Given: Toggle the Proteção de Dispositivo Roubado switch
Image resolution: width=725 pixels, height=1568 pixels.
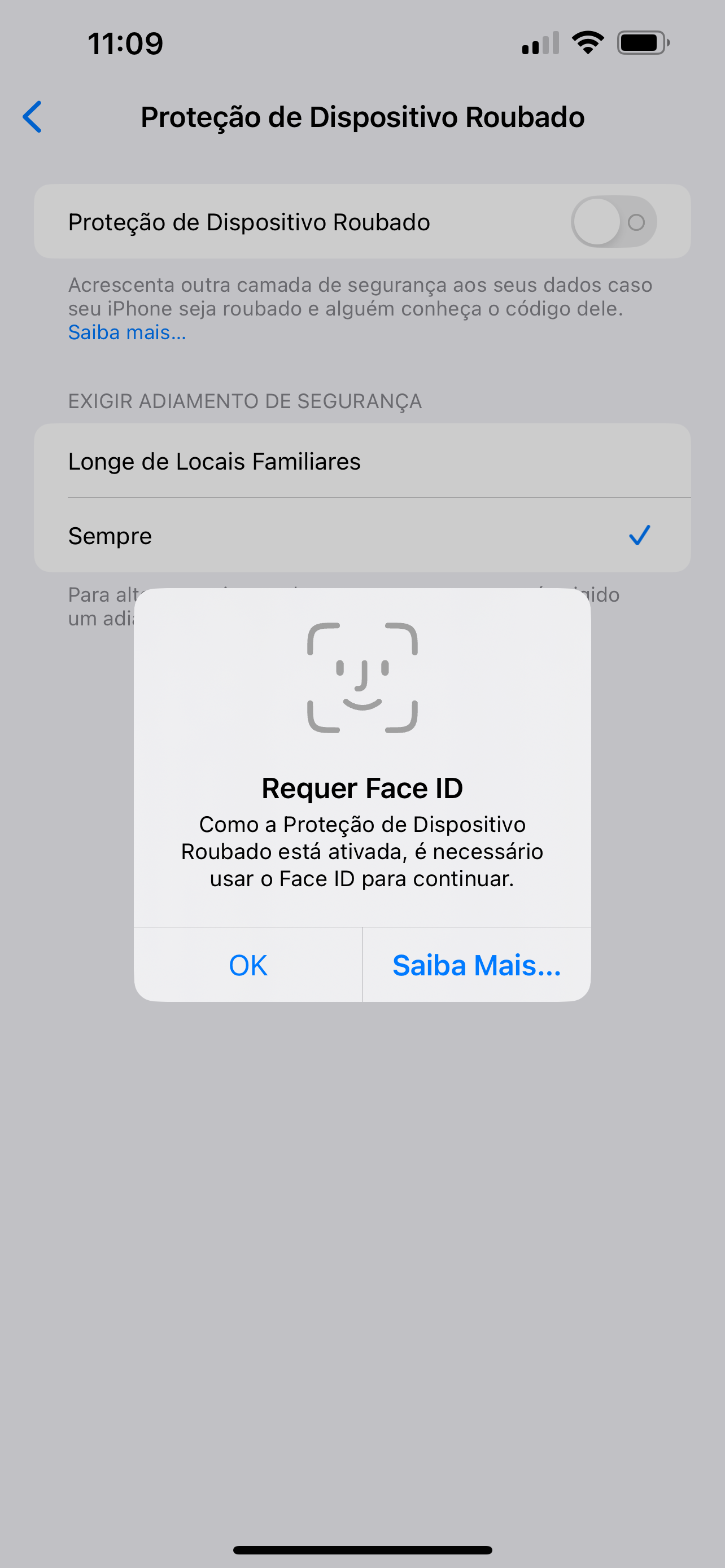Looking at the screenshot, I should [613, 222].
